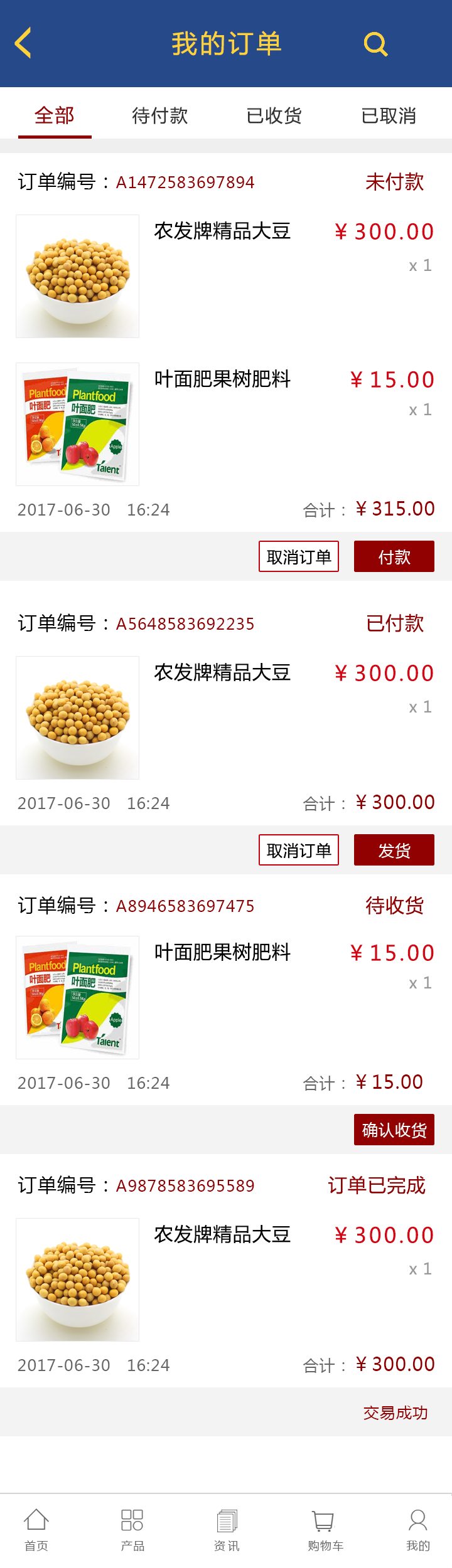
Task: Confirm receipt with 确认收货
Action: tap(394, 1130)
